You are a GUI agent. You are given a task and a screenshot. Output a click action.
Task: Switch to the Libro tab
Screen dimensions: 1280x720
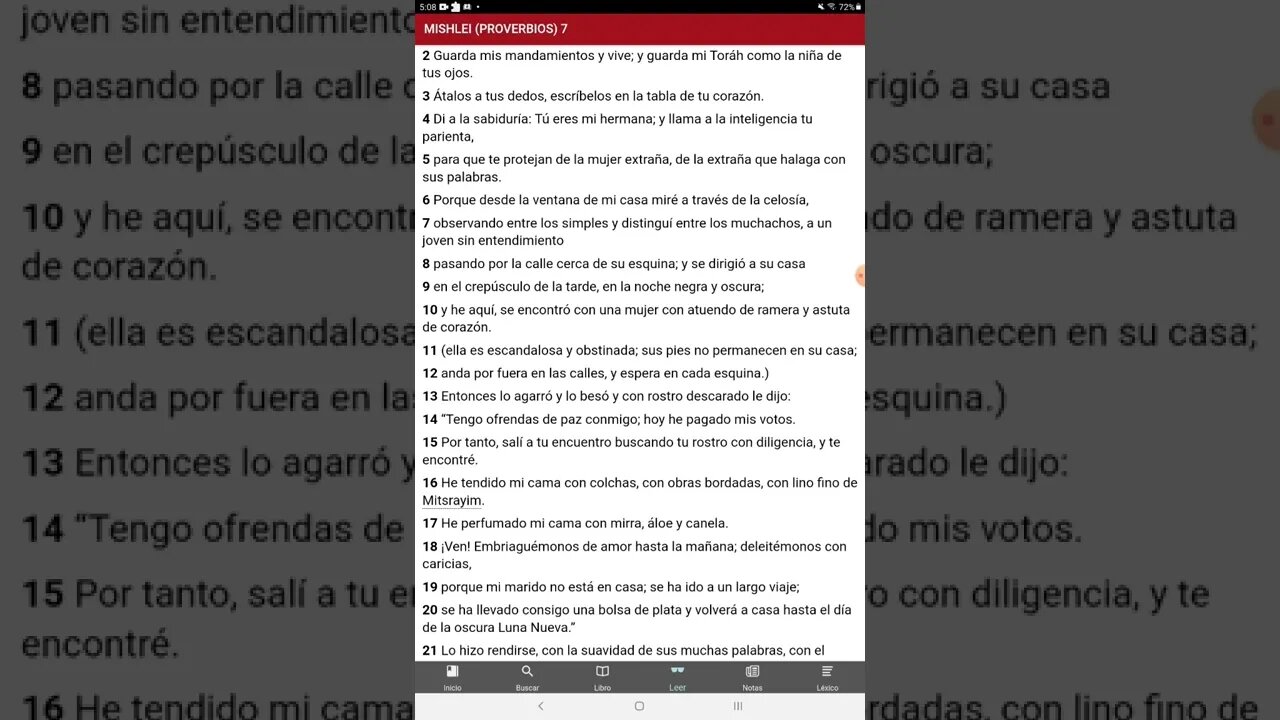tap(602, 677)
